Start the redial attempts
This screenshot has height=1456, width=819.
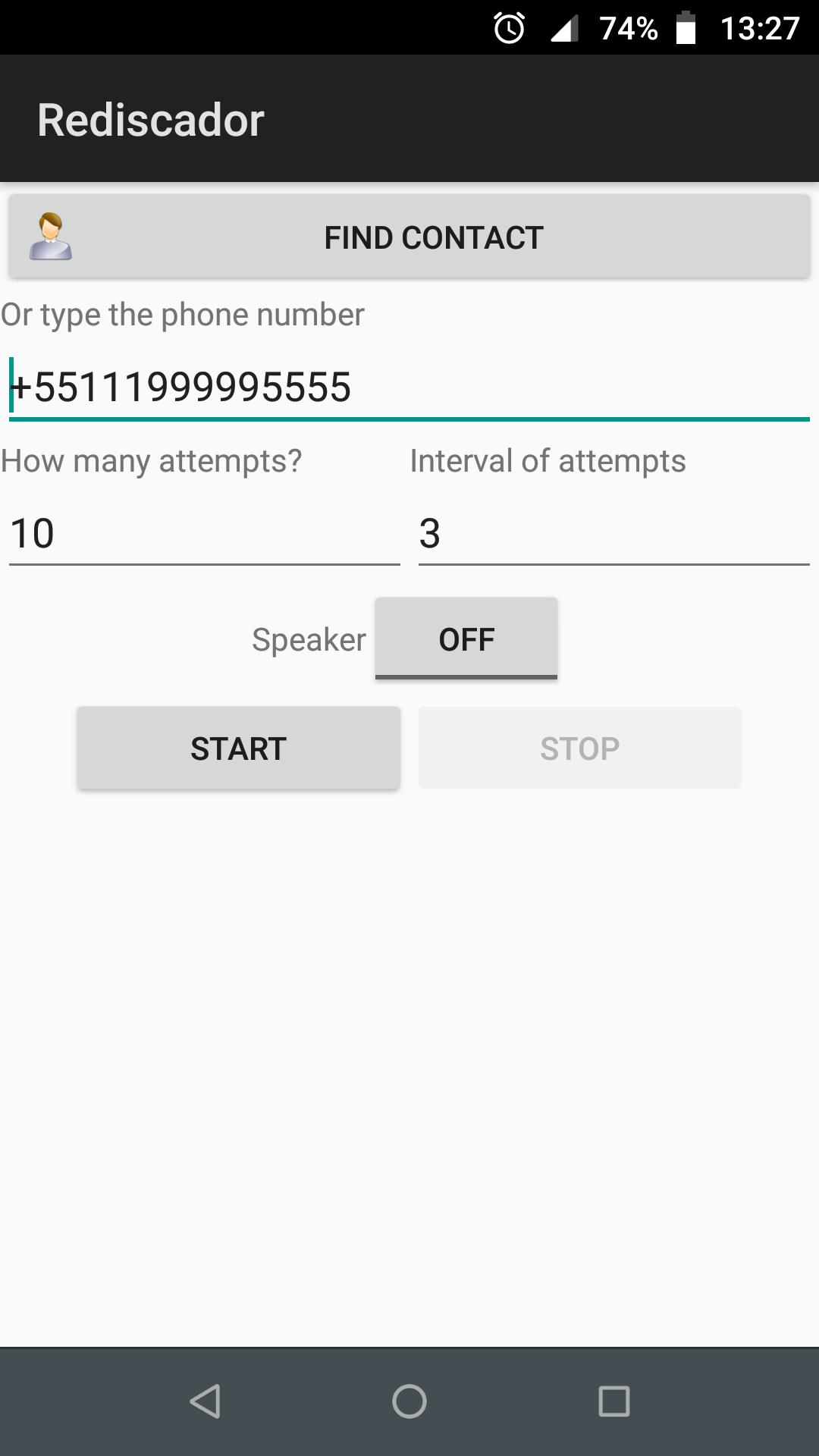238,748
